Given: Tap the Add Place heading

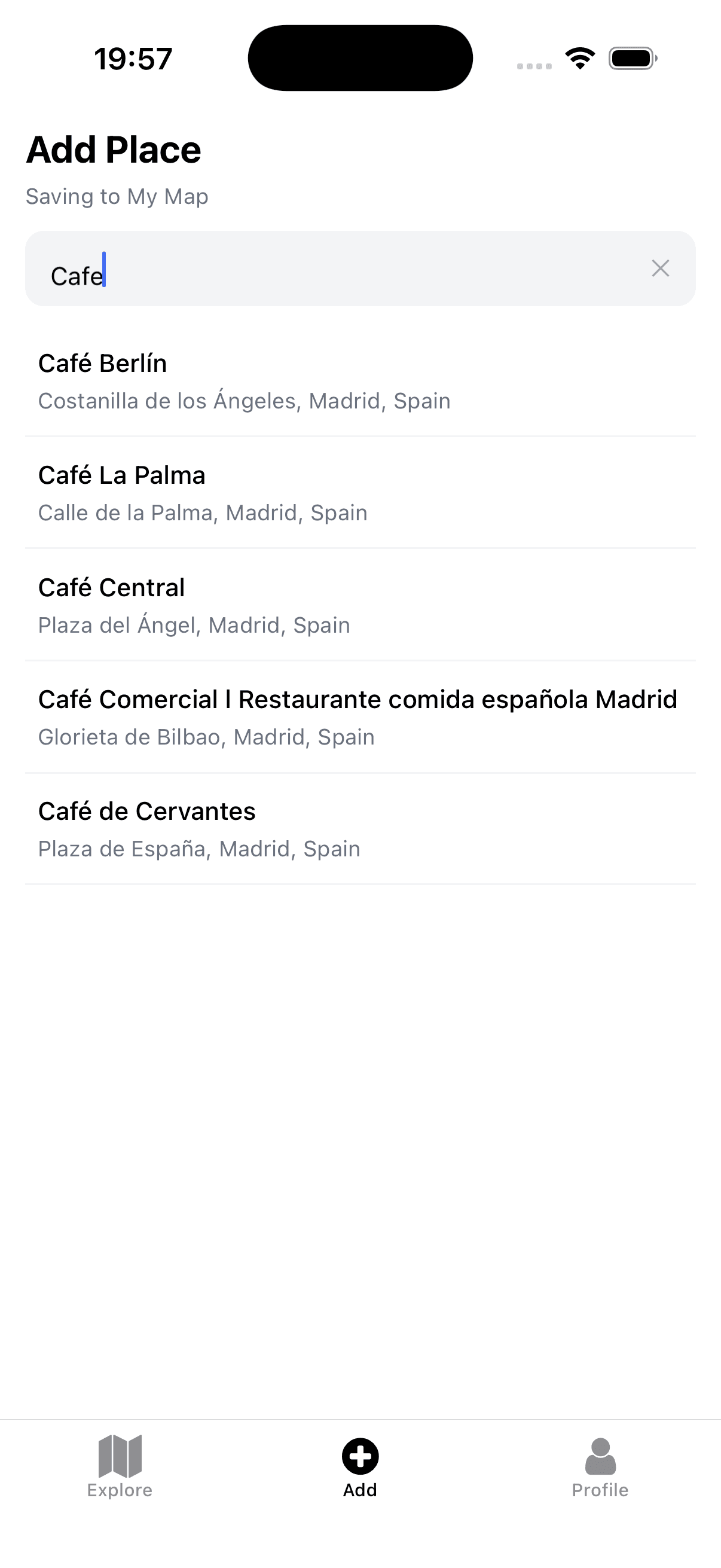Looking at the screenshot, I should click(113, 148).
